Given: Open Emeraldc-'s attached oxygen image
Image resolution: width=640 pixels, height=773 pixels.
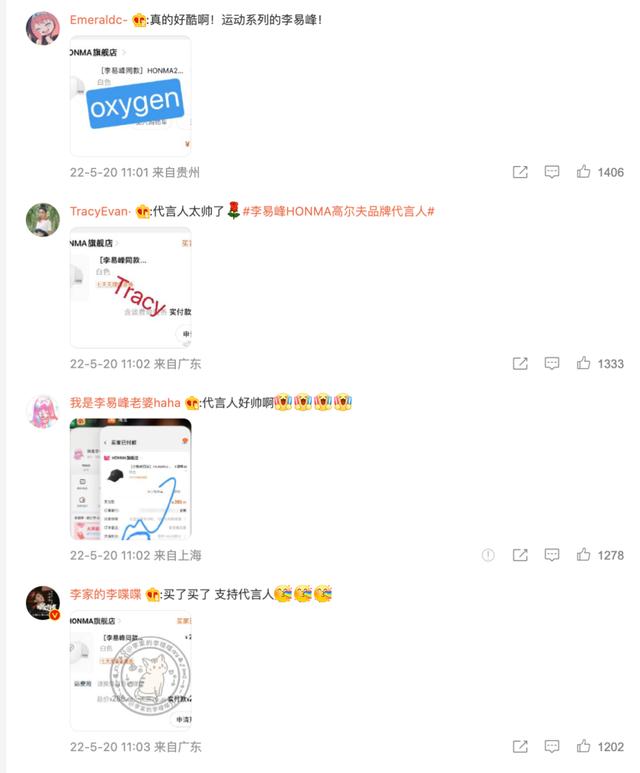Looking at the screenshot, I should click(130, 97).
